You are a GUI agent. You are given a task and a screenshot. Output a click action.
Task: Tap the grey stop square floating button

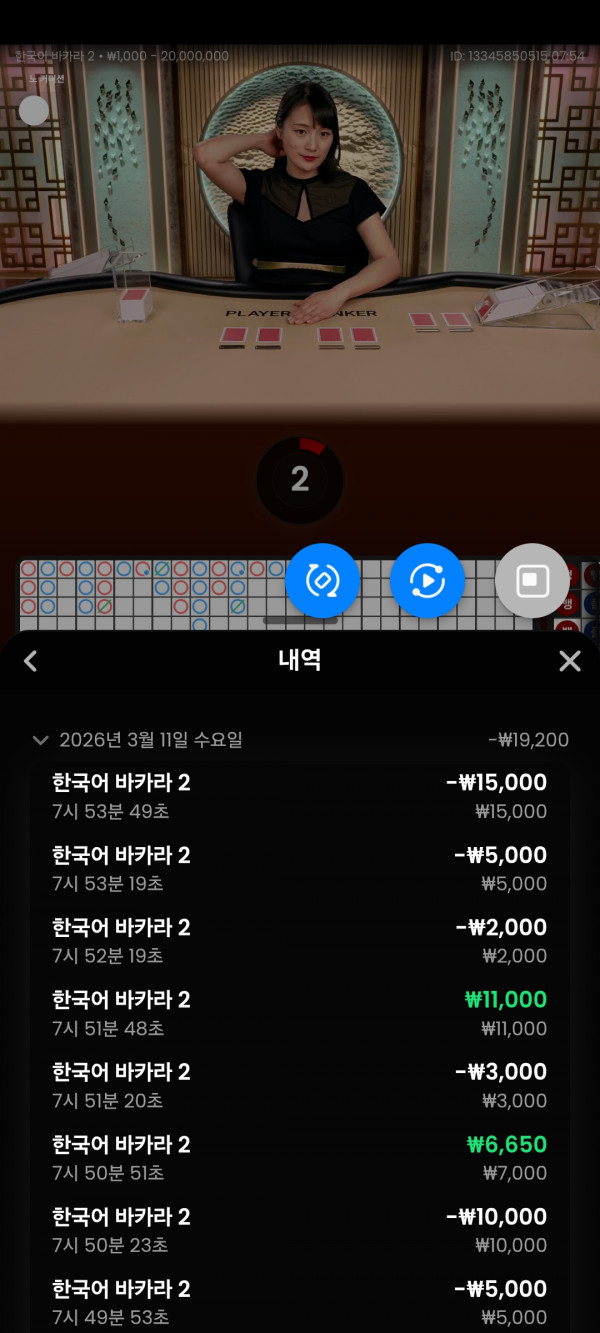[532, 580]
